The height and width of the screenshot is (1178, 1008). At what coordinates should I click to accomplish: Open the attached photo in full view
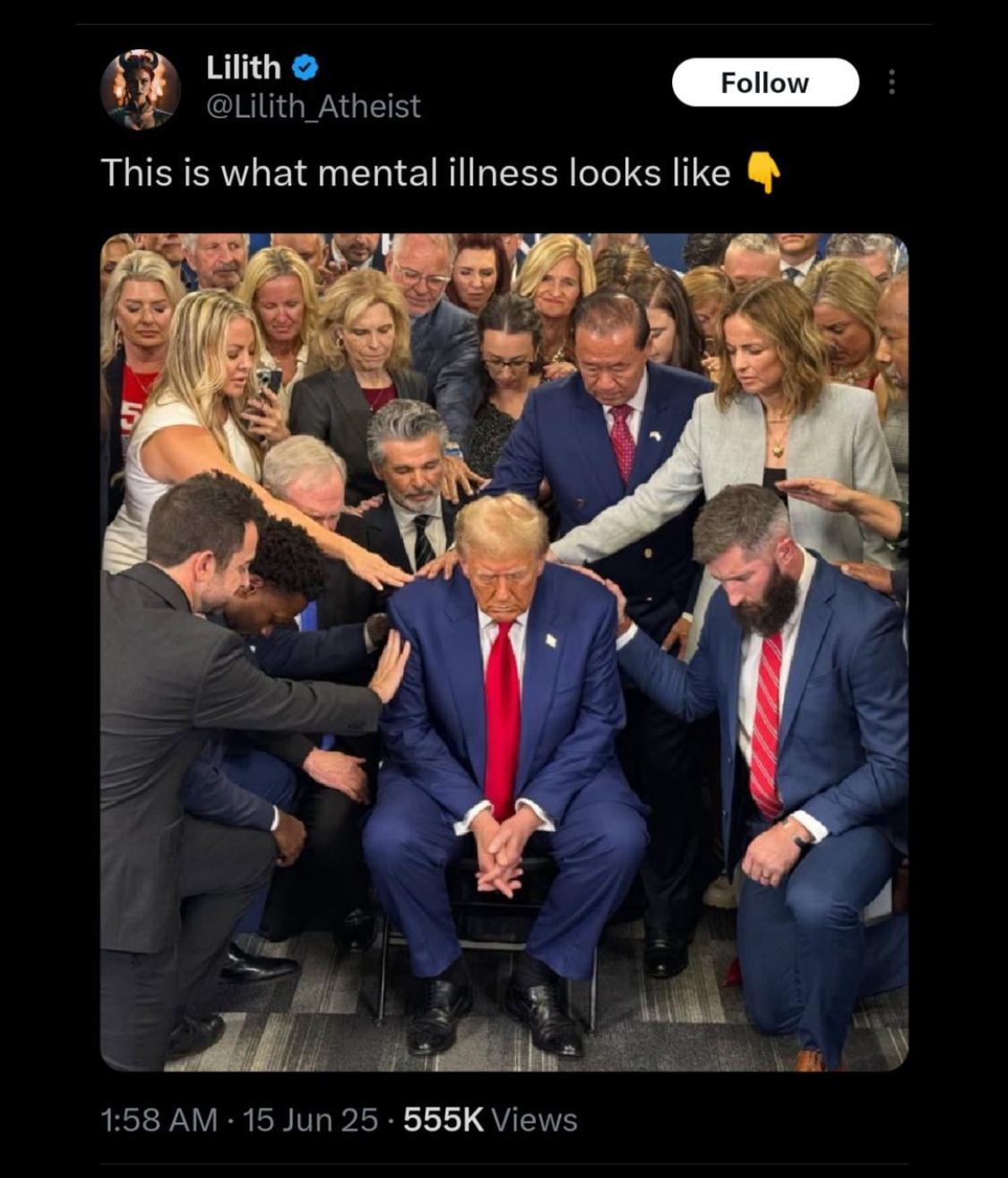pos(504,652)
